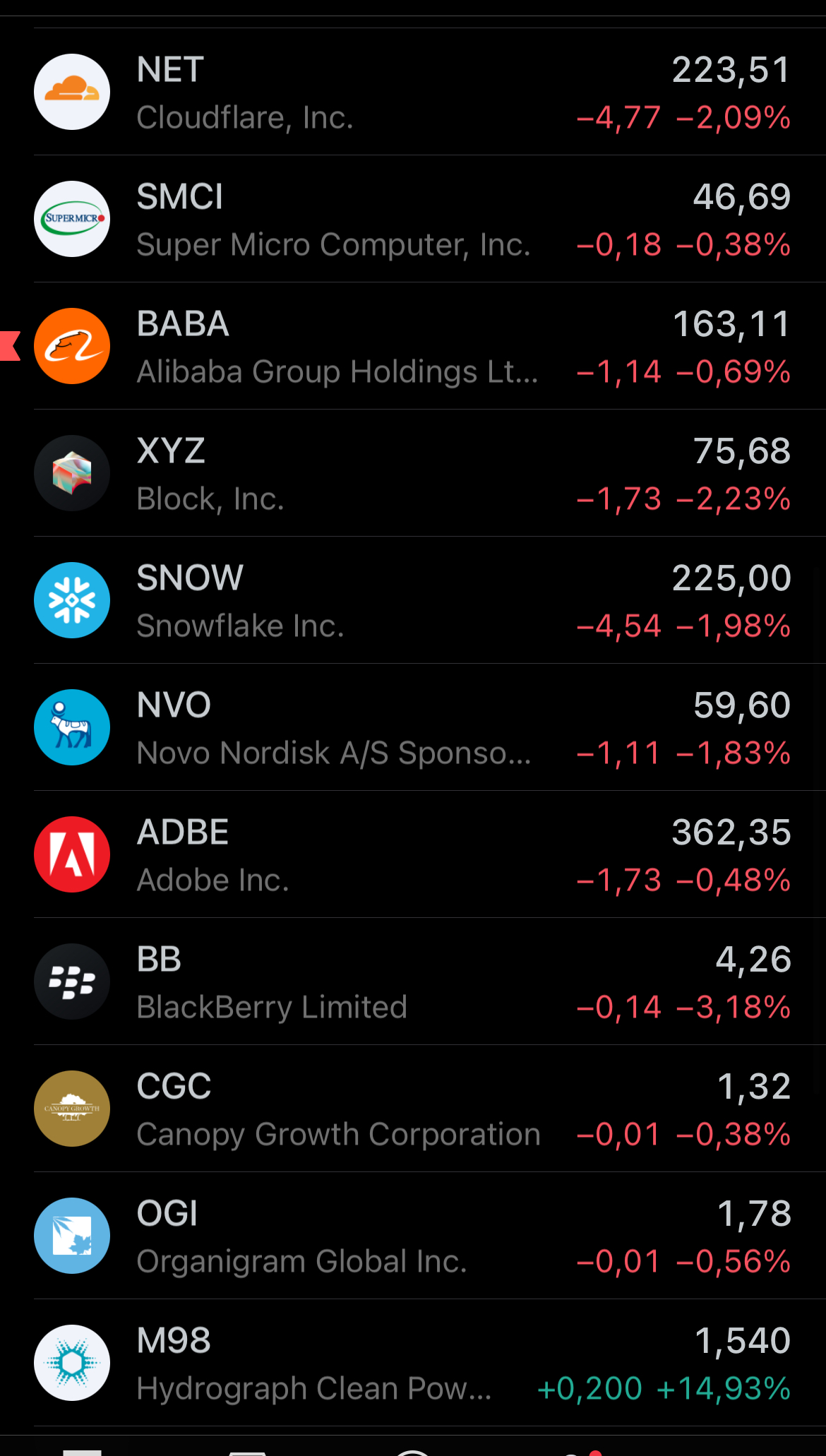
Task: View BABA Alibaba Group stock
Action: (413, 346)
